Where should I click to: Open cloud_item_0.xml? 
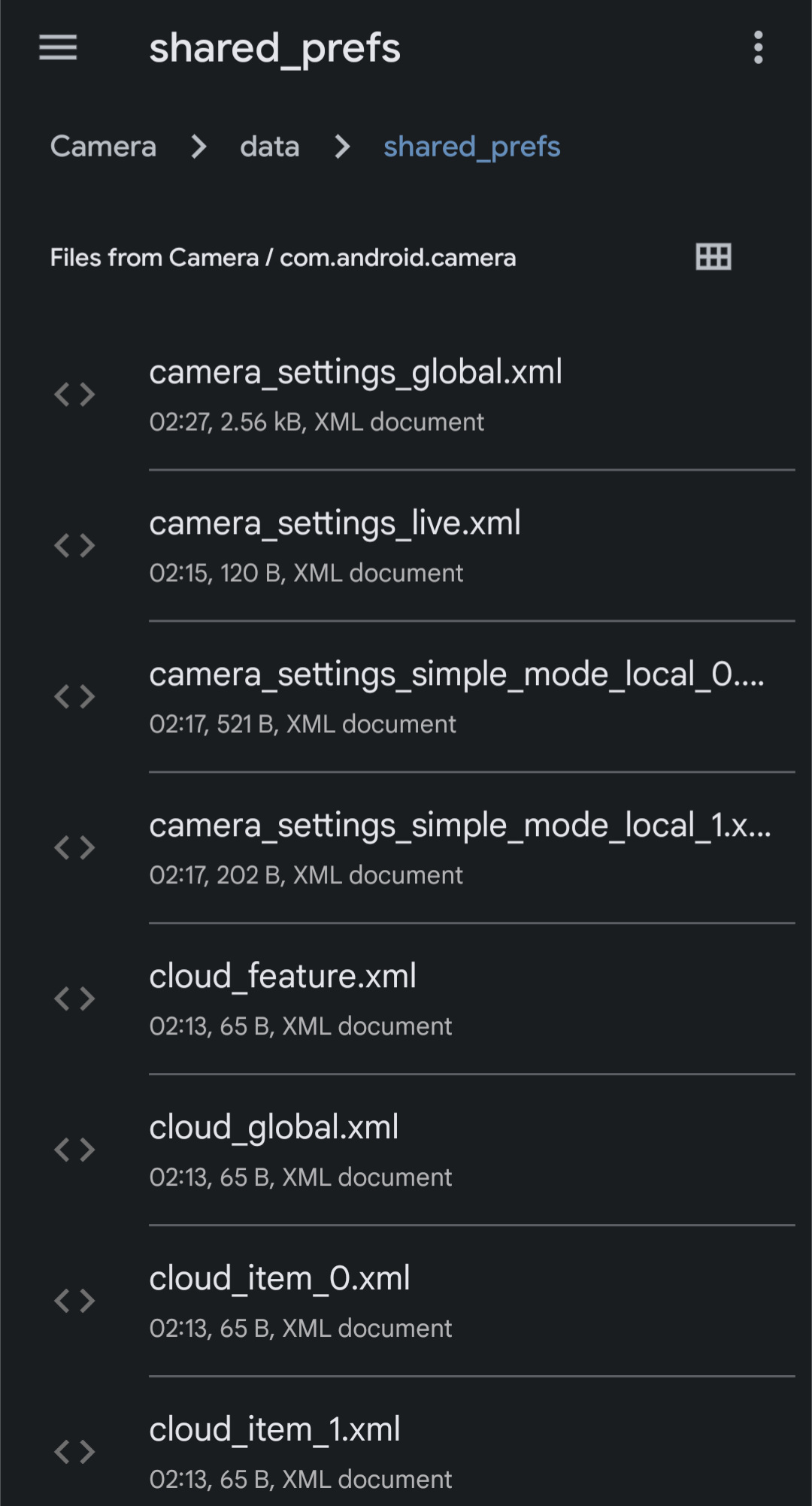click(x=280, y=1301)
